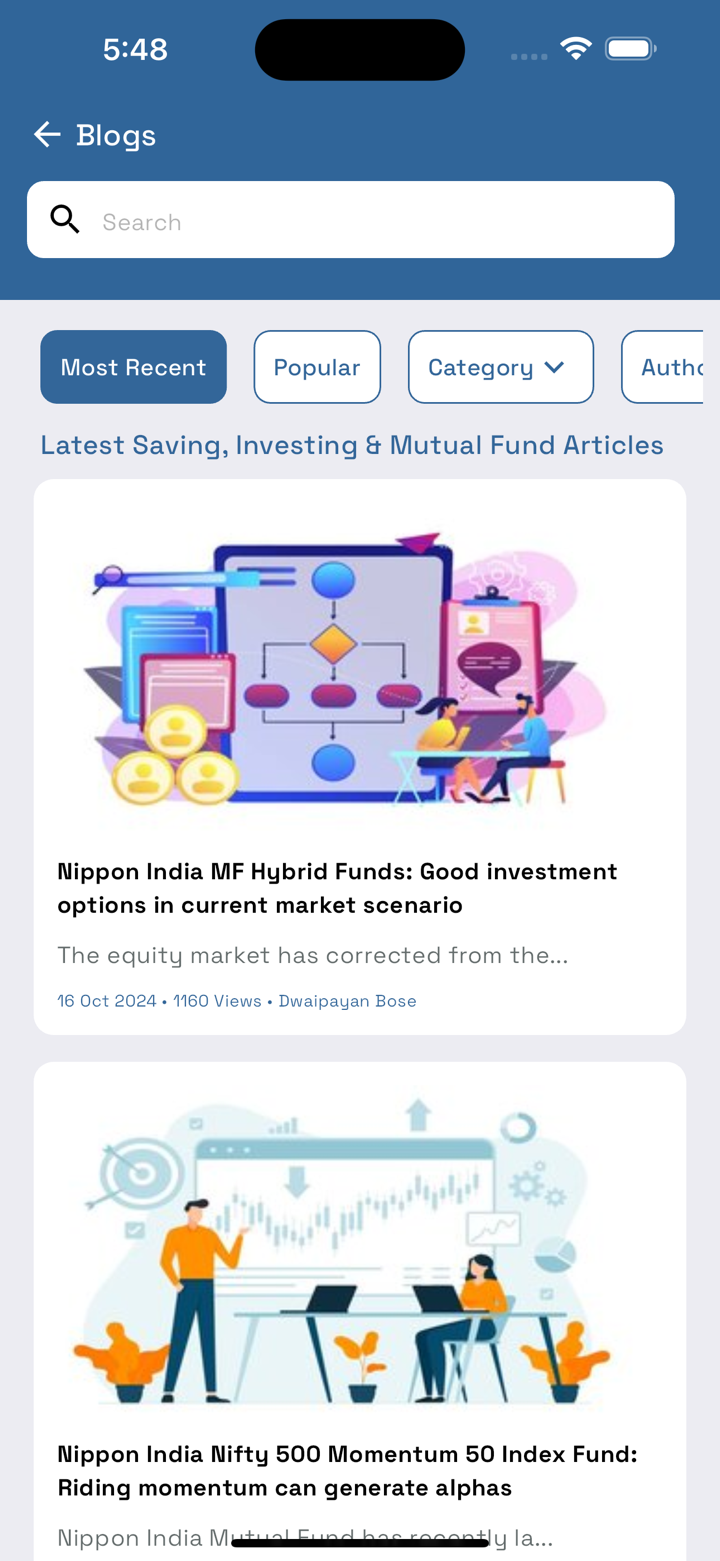720x1561 pixels.
Task: Select the Most Recent filter chip
Action: [133, 367]
